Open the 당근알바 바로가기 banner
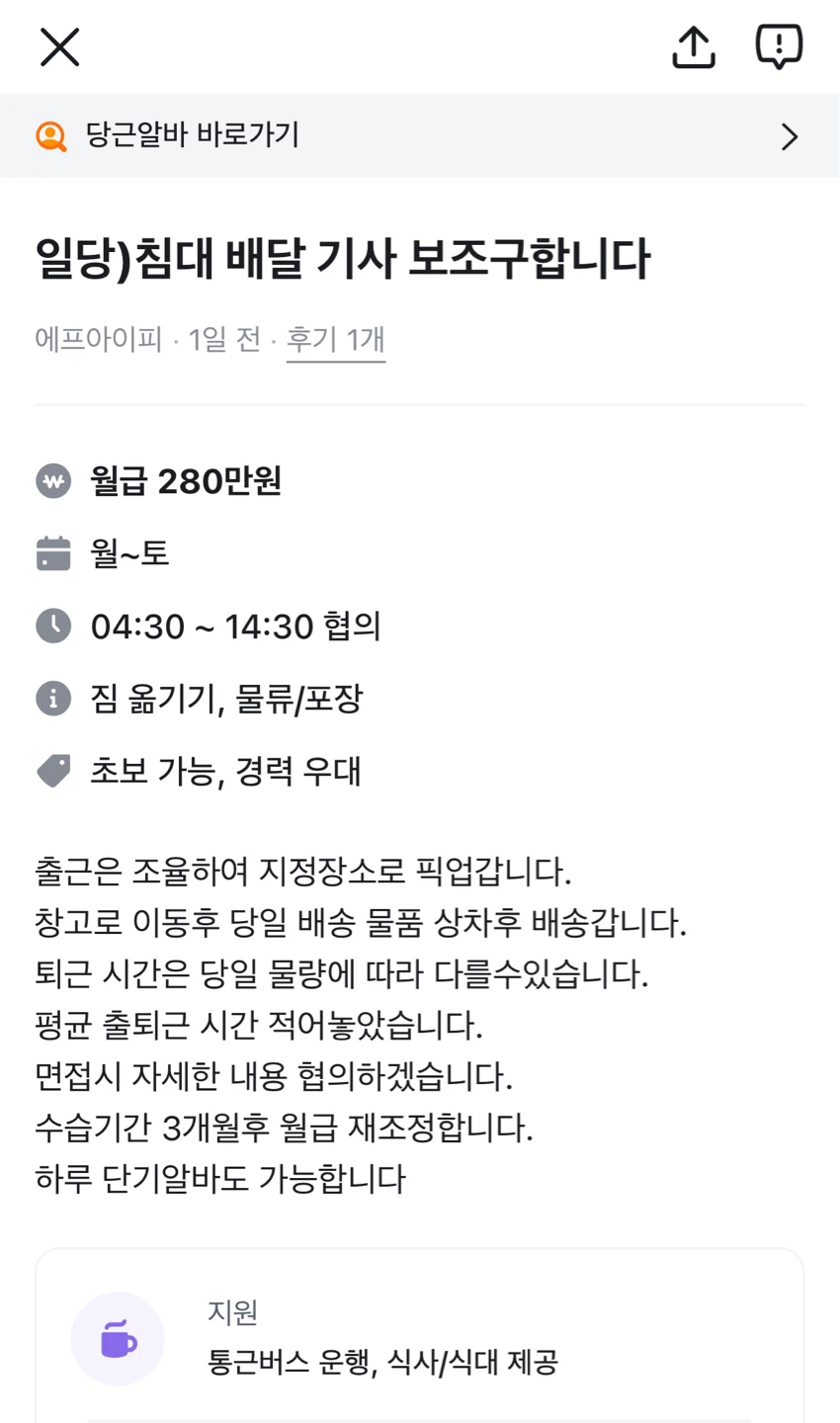 [x=420, y=135]
